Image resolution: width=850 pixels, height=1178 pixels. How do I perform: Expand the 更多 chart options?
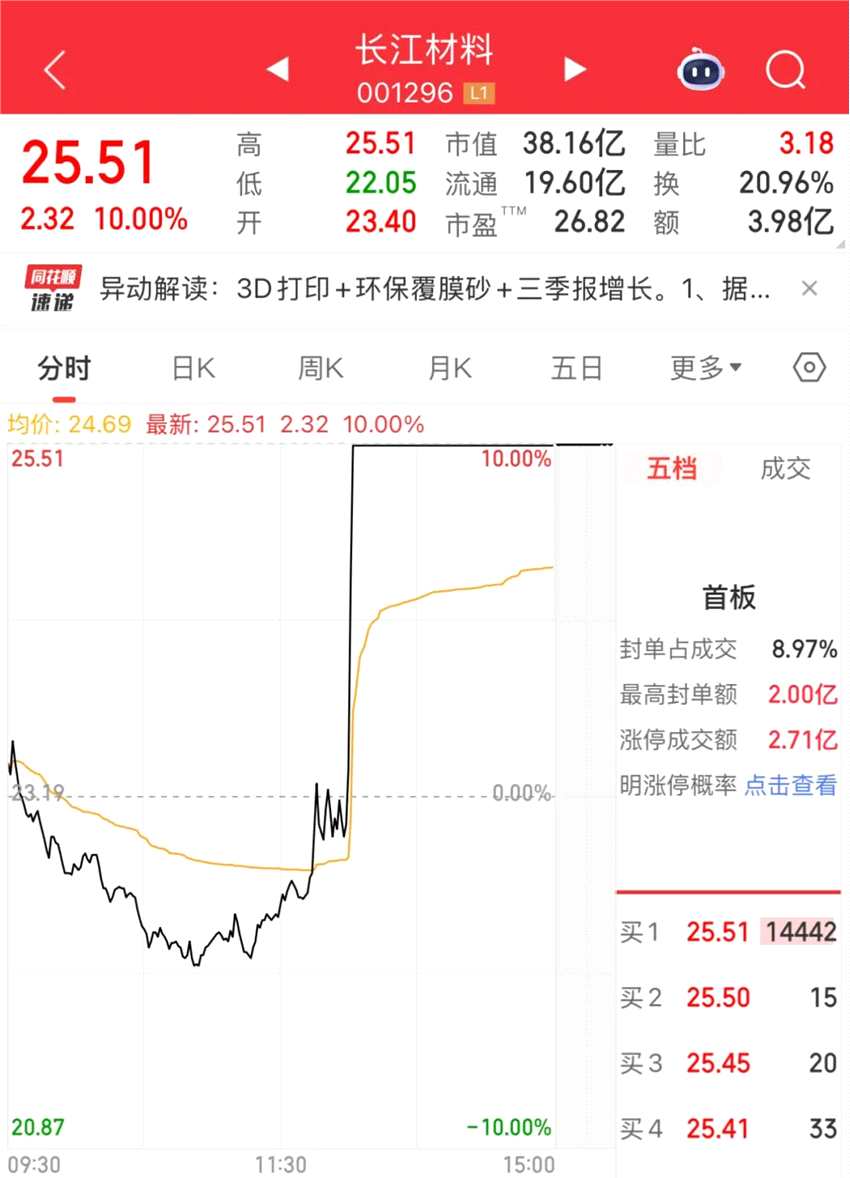705,369
